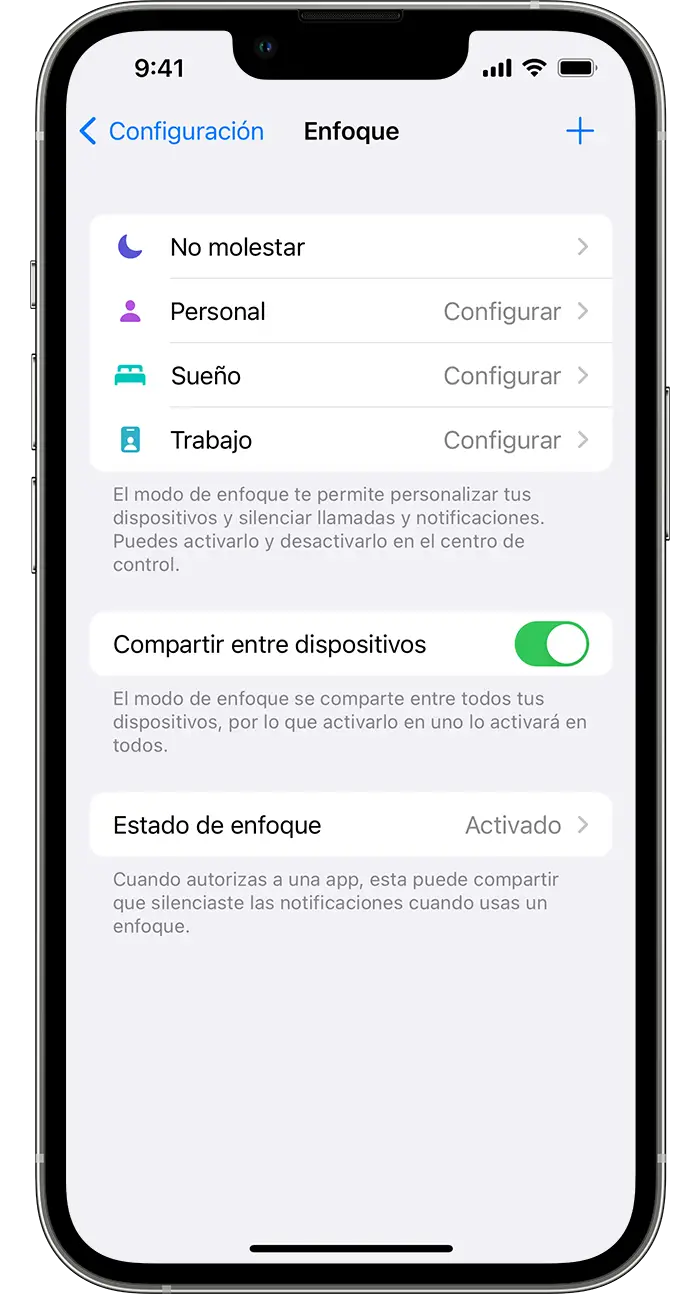Open the No molestar focus
This screenshot has height=1294, width=700.
point(351,247)
